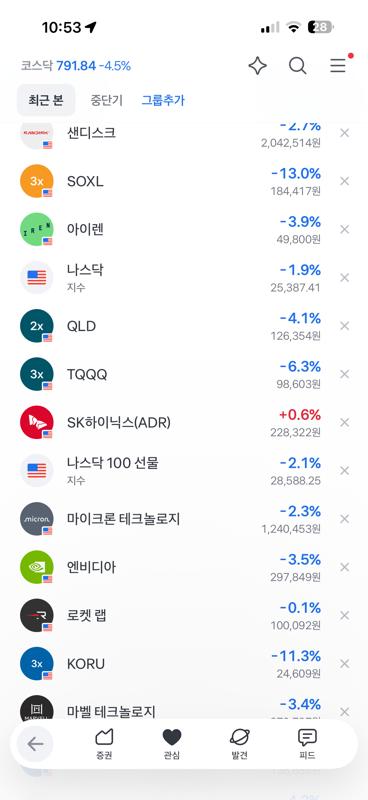
Task: Remove 아이렌 from the recent list
Action: pos(345,229)
